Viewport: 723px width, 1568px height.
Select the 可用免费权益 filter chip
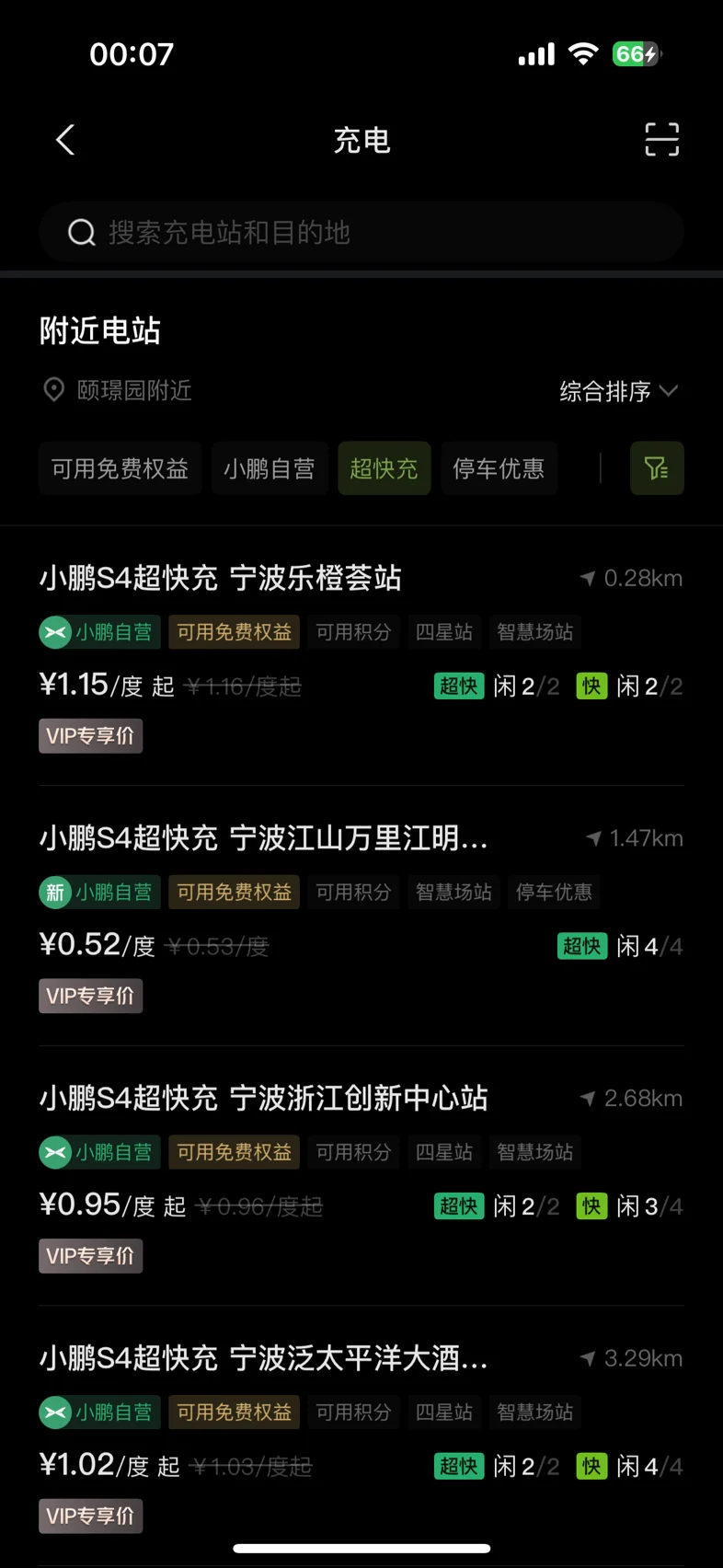pyautogui.click(x=120, y=468)
